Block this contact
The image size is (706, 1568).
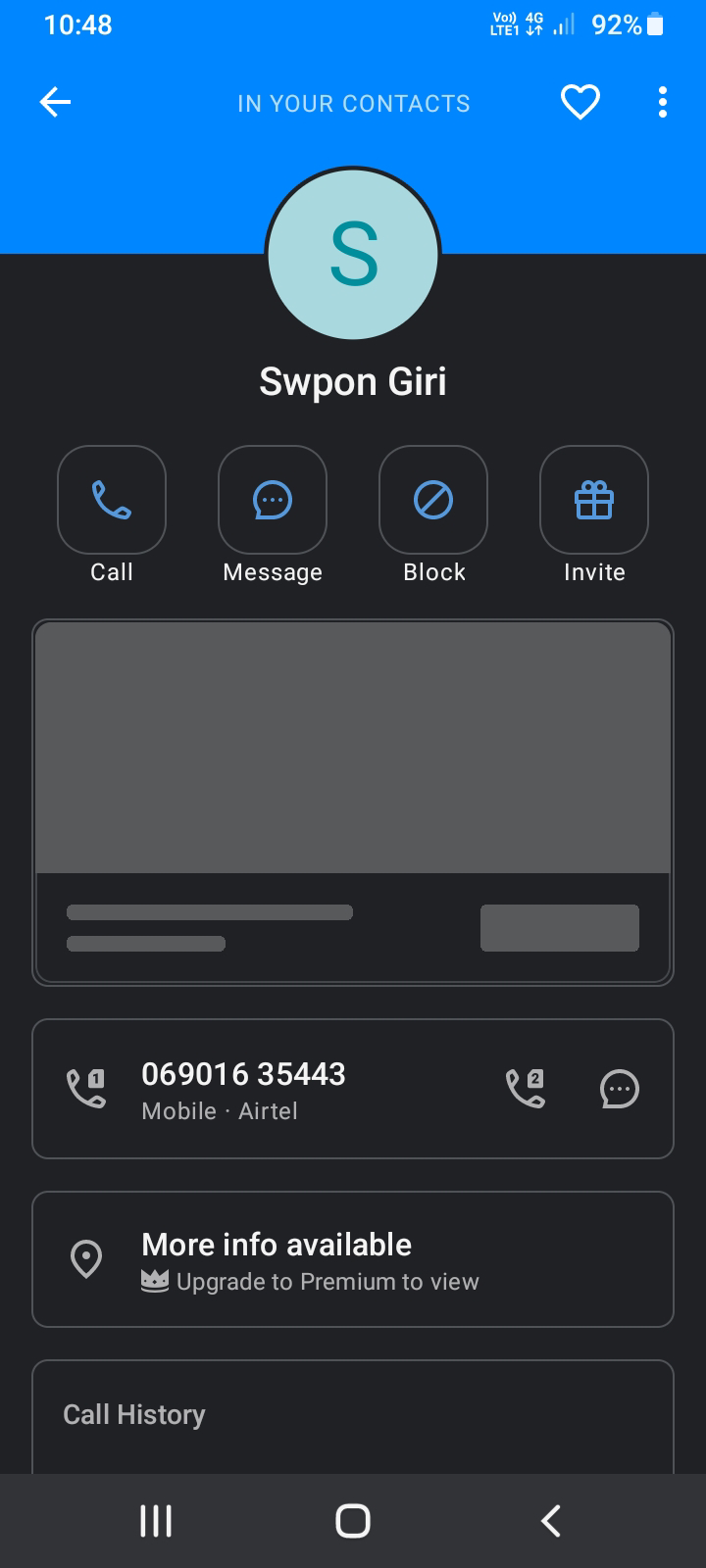433,500
